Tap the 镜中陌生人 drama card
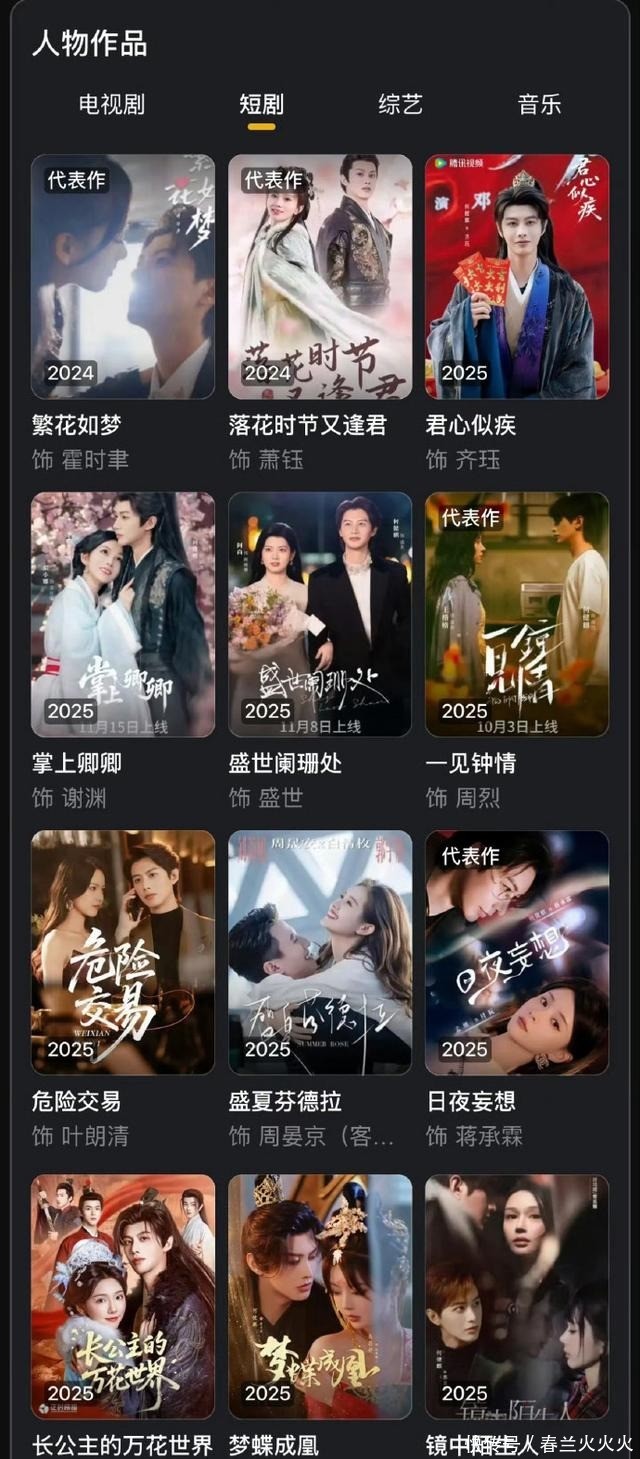This screenshot has height=1459, width=640. pos(517,1296)
